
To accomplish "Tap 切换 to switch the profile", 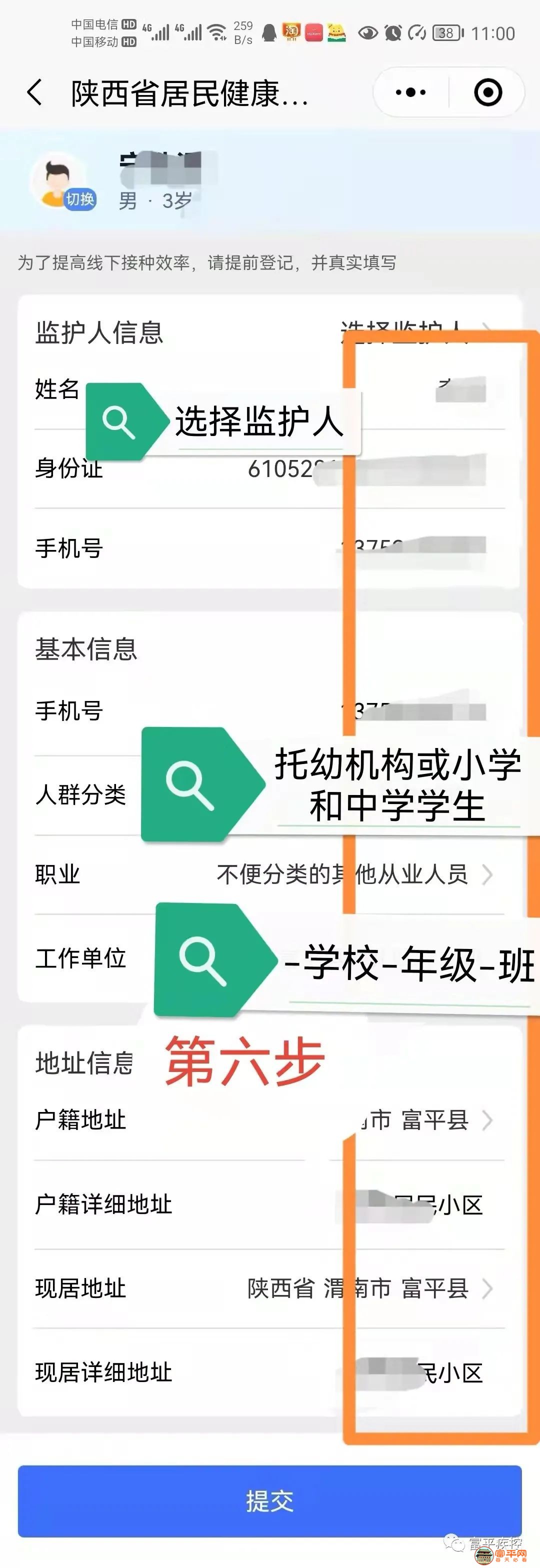I will [80, 199].
